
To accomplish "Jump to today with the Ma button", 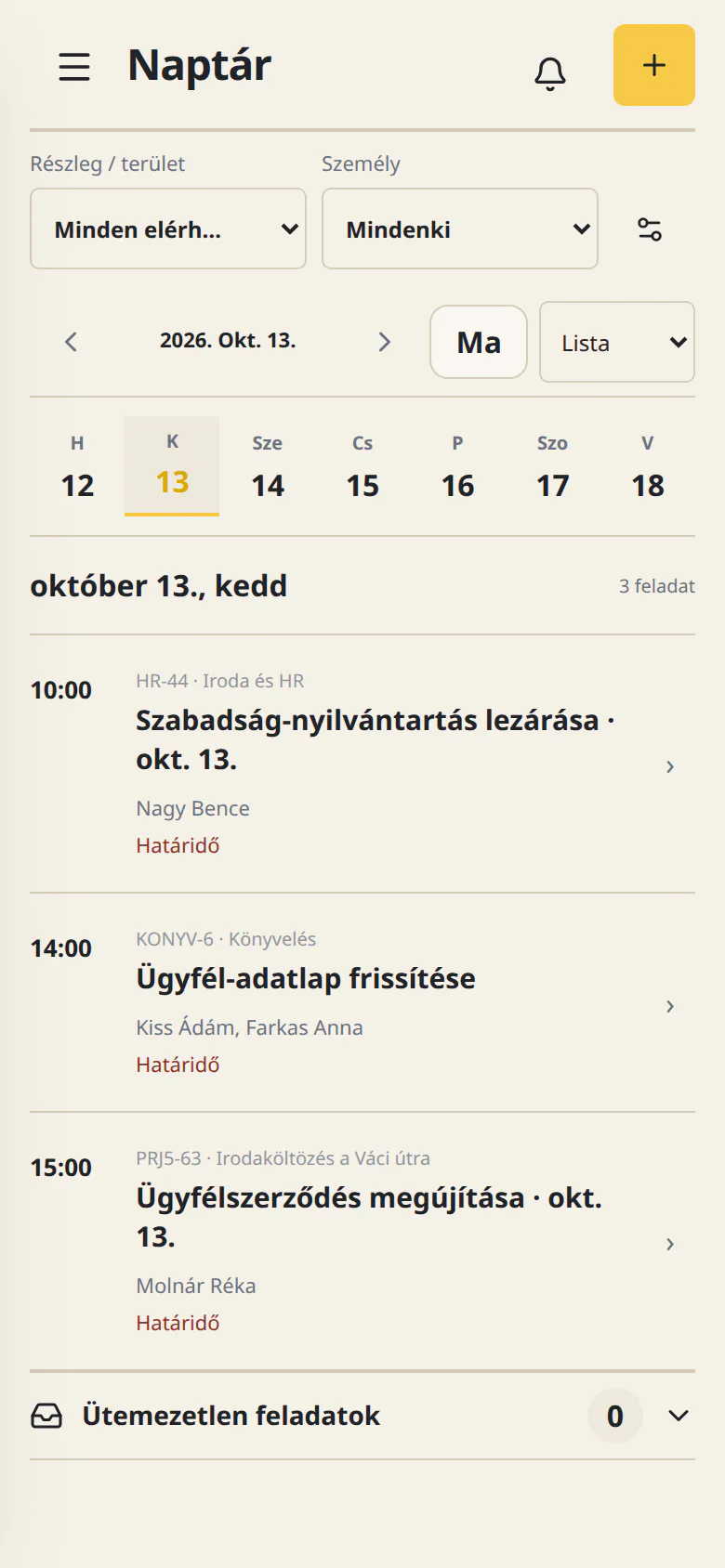I will [x=479, y=342].
